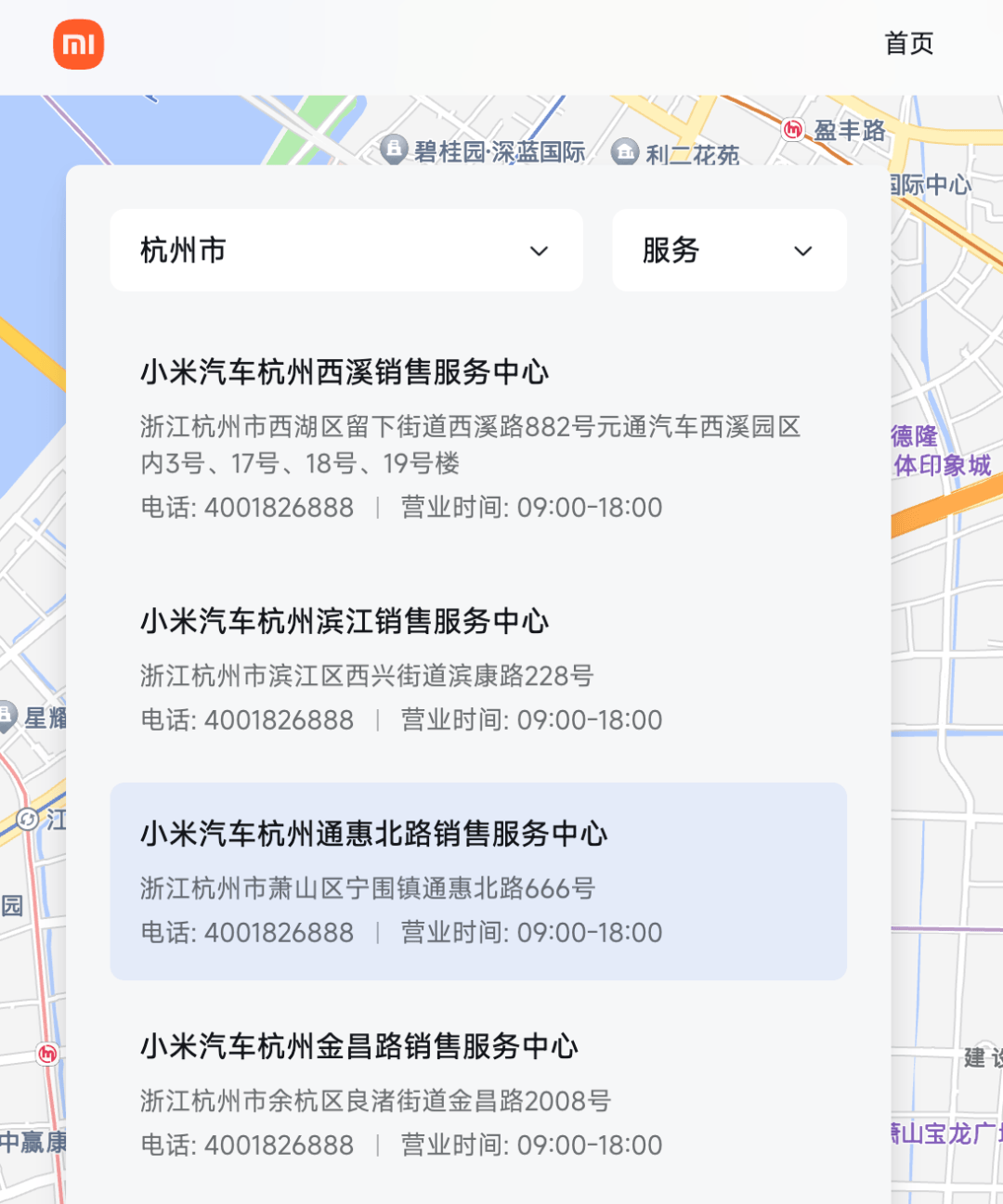
Task: Expand the 杭州市 city dropdown
Action: 345,251
